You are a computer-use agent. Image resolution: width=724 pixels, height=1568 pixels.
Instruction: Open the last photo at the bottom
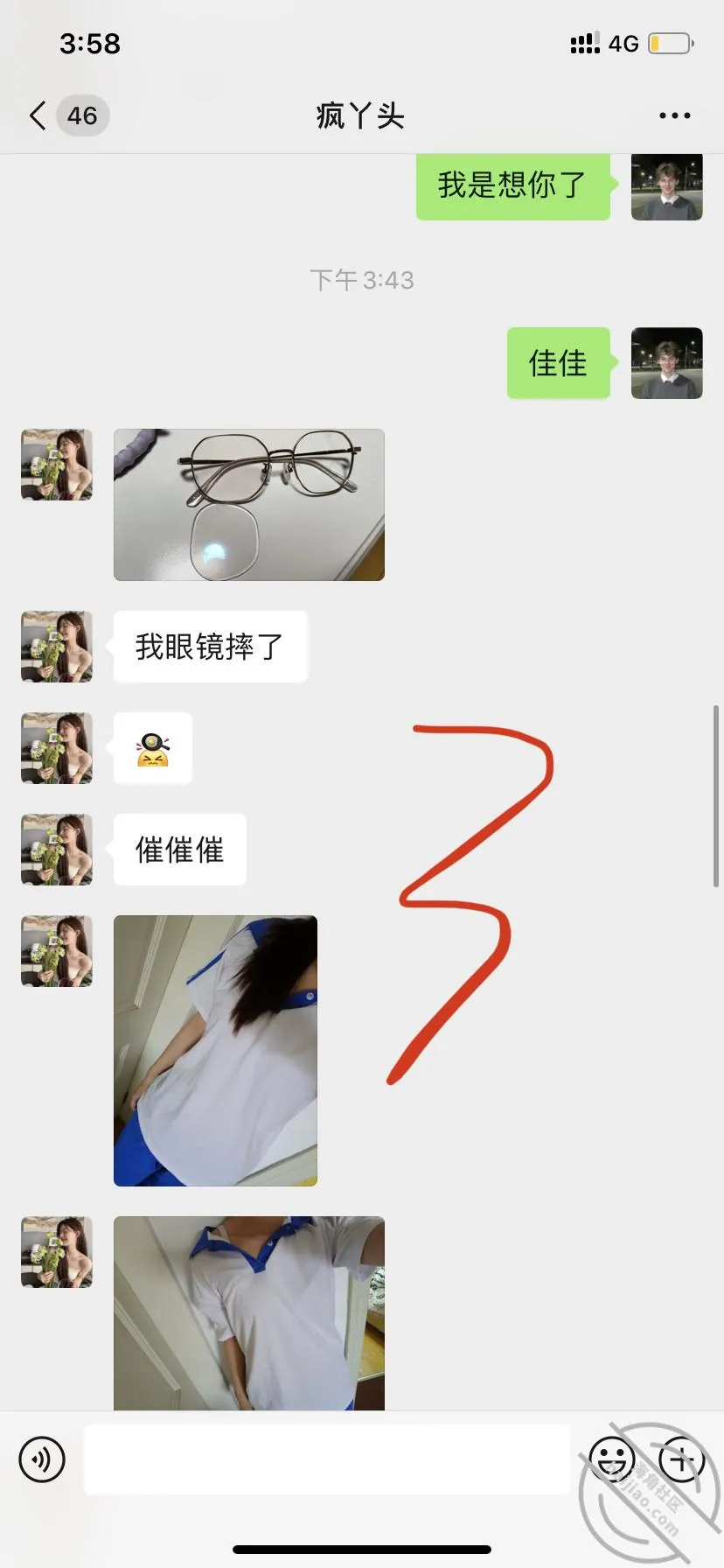click(249, 1312)
